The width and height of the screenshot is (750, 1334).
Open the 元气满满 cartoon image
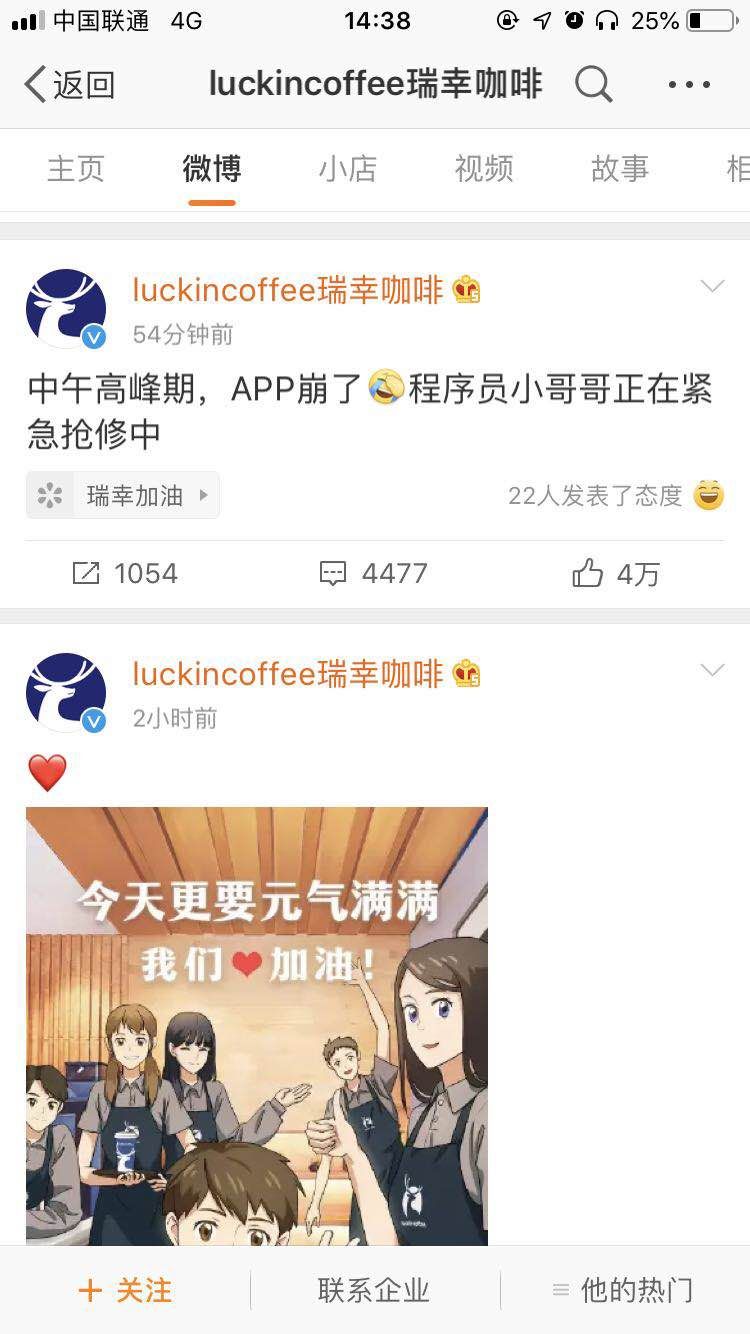[x=256, y=1030]
